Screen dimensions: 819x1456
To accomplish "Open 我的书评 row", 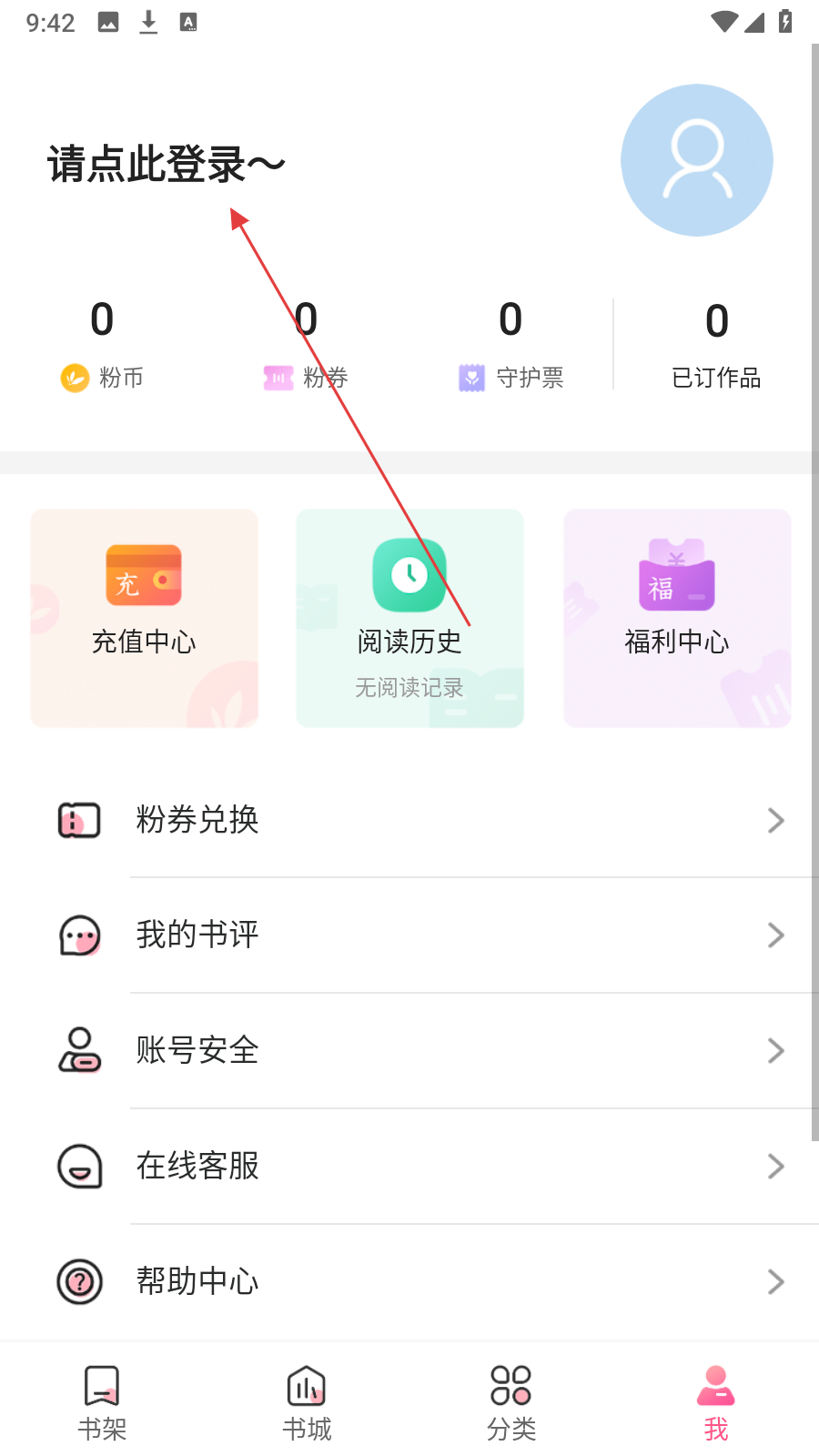I will click(409, 935).
